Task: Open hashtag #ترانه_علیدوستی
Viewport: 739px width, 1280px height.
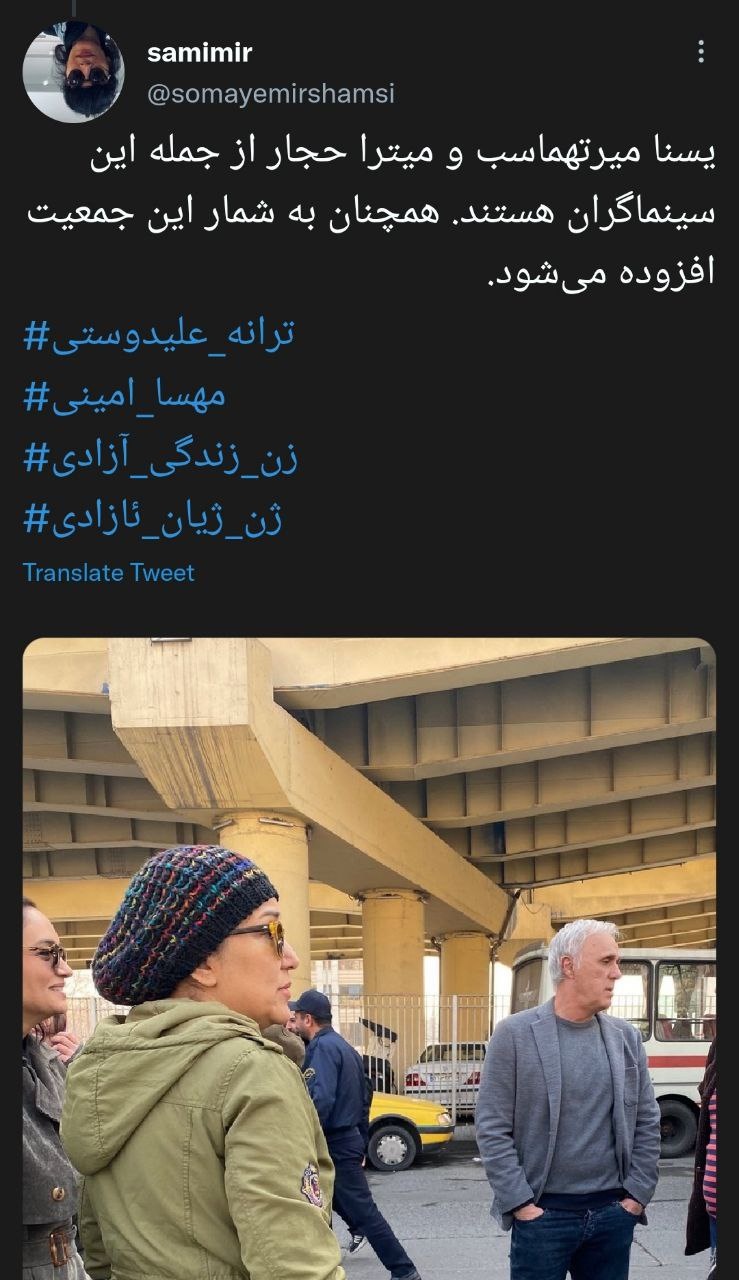Action: coord(158,334)
